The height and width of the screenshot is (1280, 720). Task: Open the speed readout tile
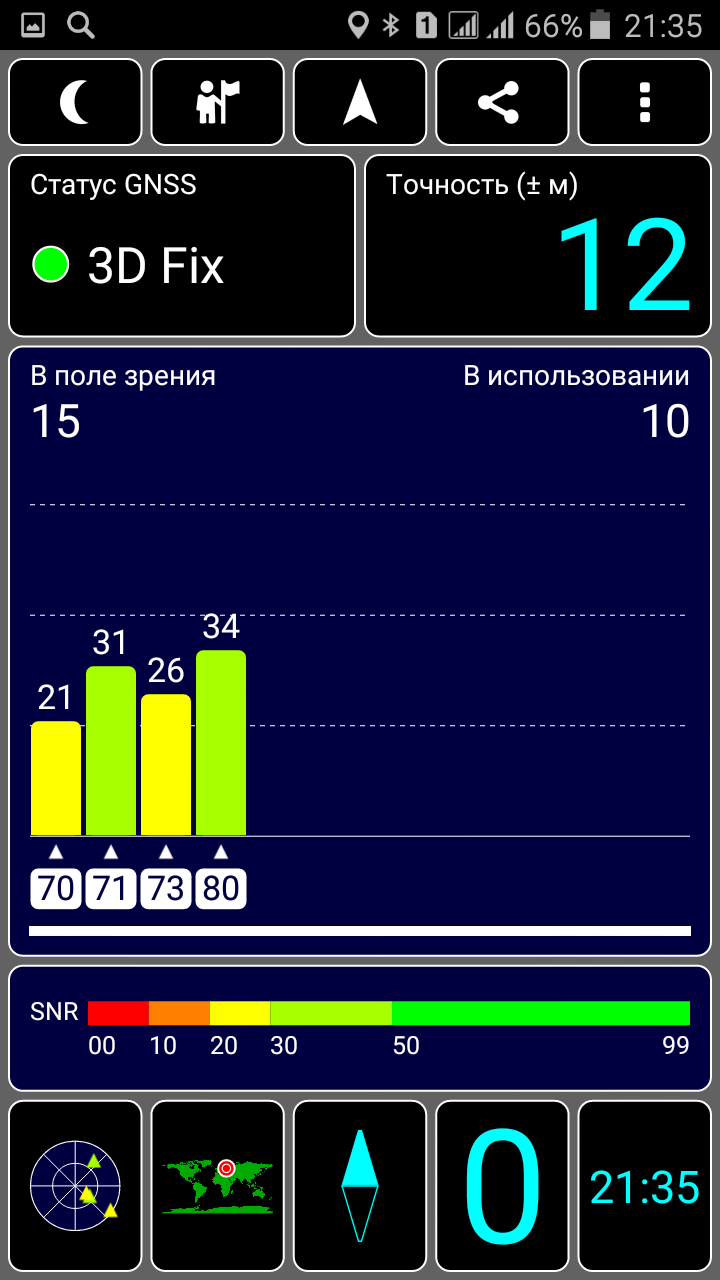click(x=502, y=1186)
